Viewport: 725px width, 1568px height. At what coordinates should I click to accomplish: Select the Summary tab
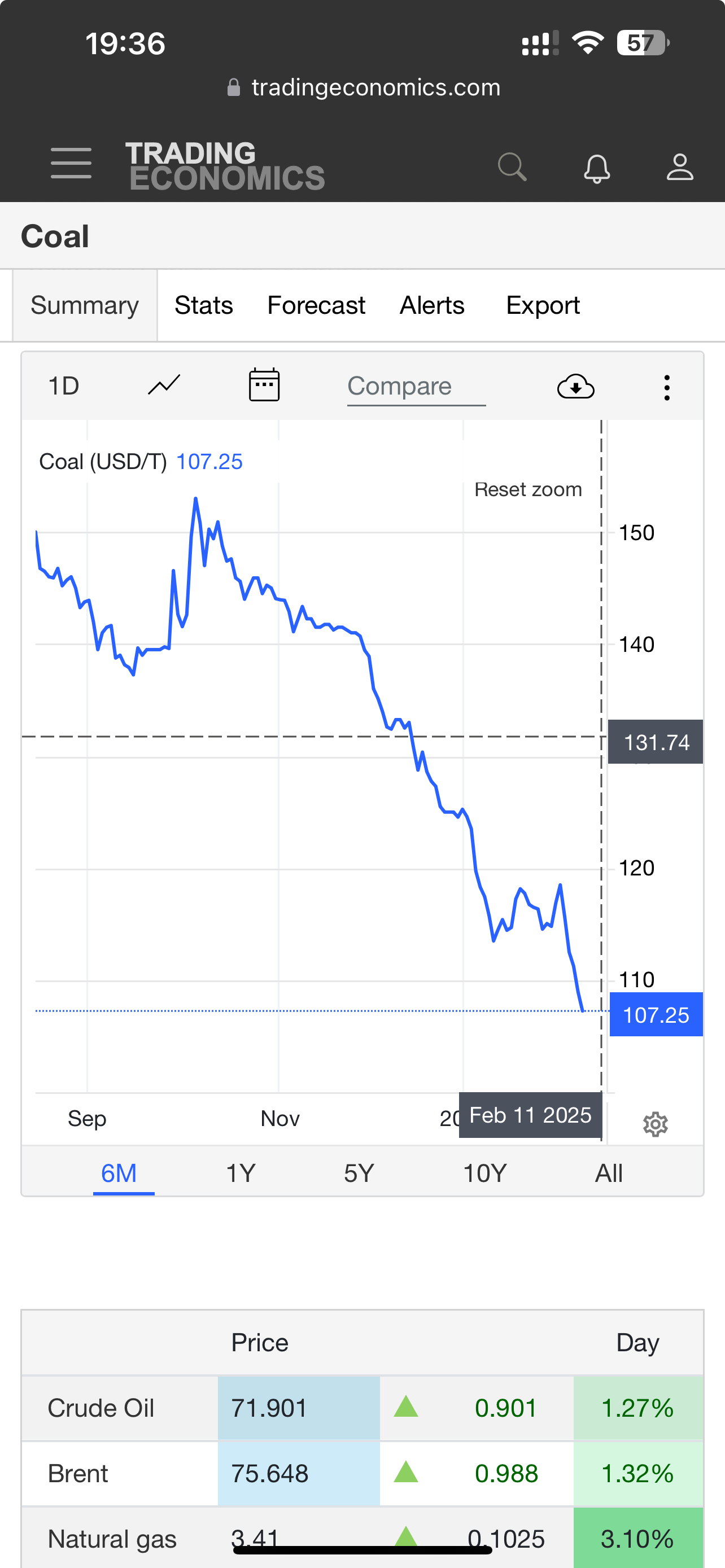(85, 305)
